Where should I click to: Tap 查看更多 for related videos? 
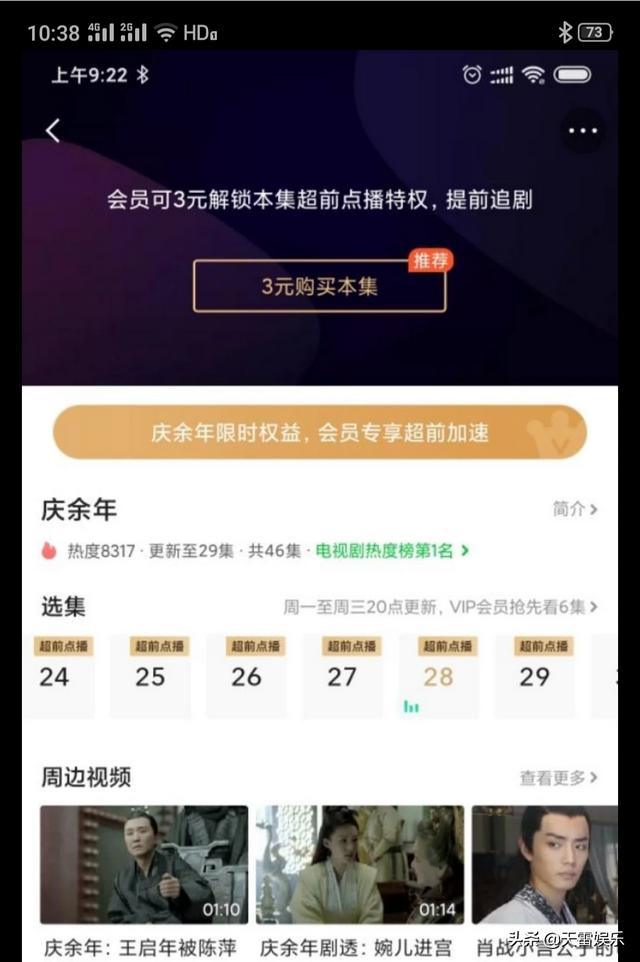tap(558, 777)
